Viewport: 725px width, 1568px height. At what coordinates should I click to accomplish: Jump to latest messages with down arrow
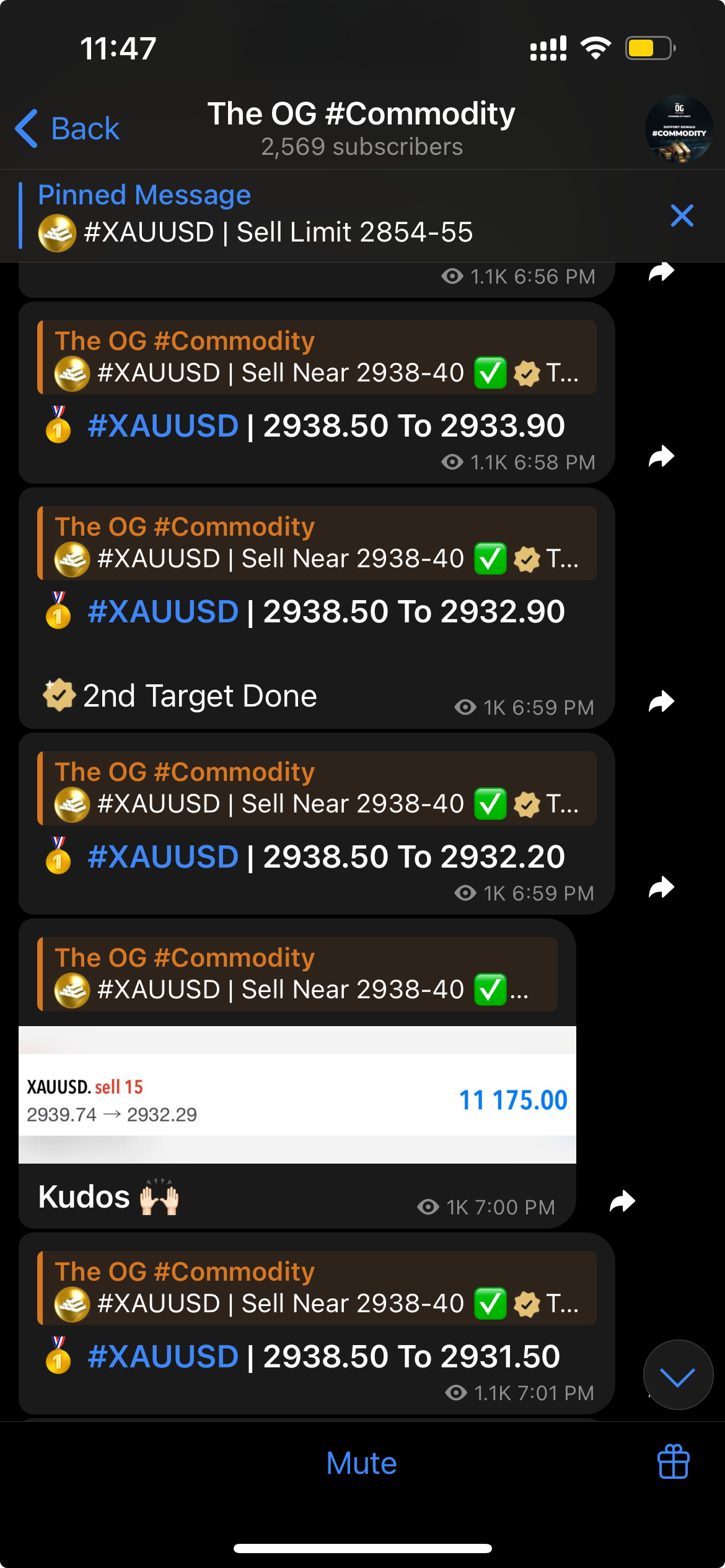(x=678, y=1375)
